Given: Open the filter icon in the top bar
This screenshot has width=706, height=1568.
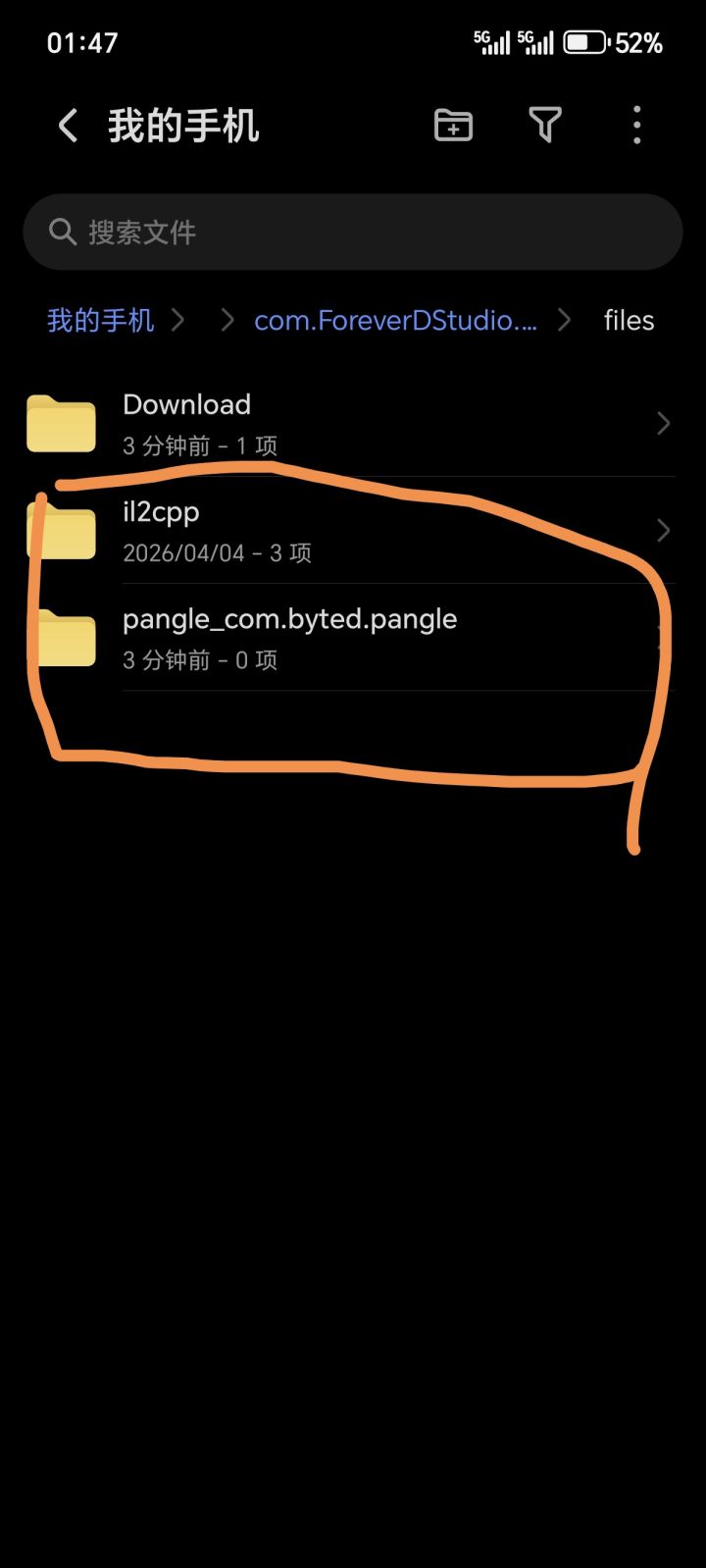Looking at the screenshot, I should pos(545,126).
